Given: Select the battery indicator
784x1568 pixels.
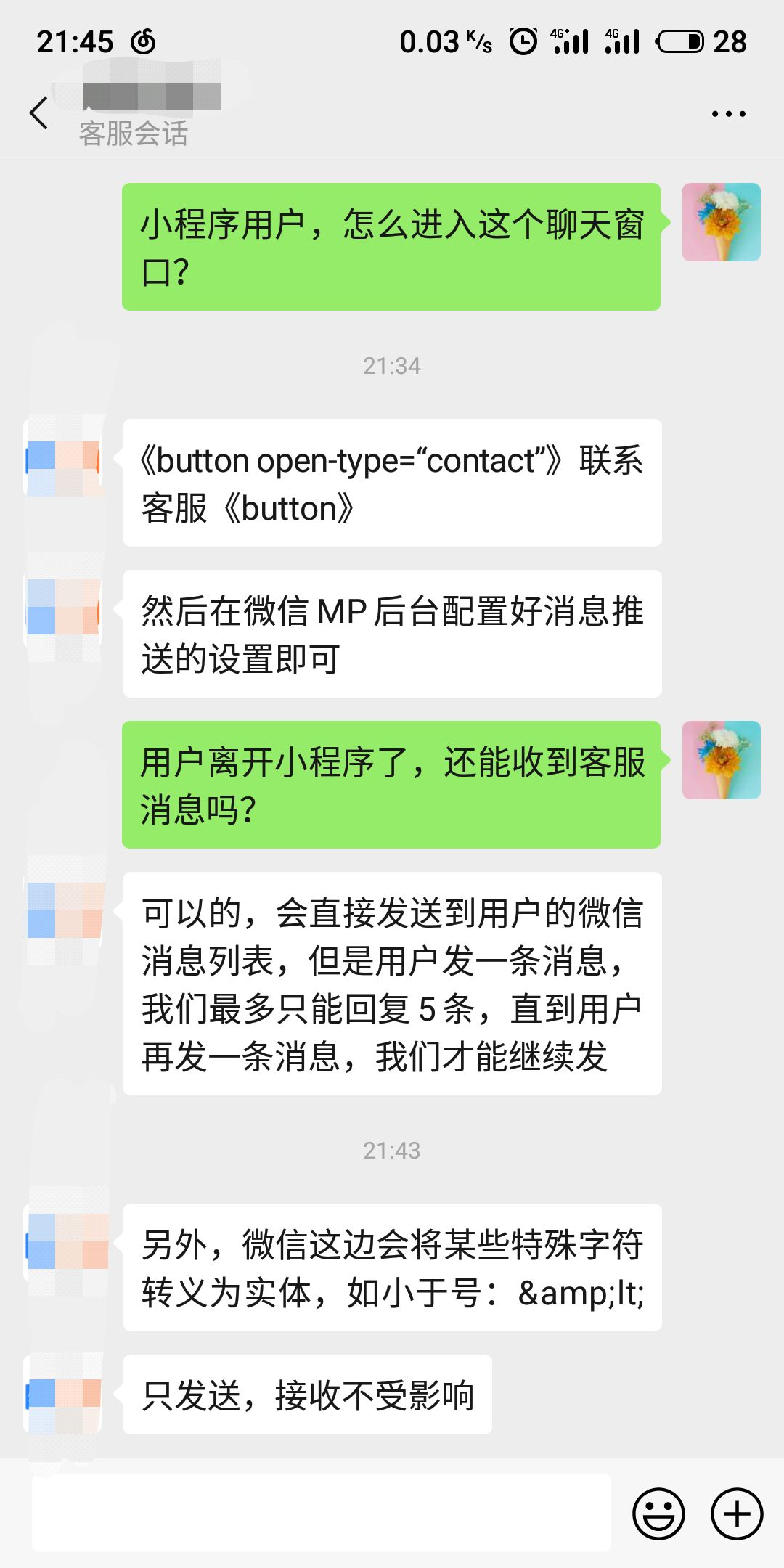Looking at the screenshot, I should (681, 42).
